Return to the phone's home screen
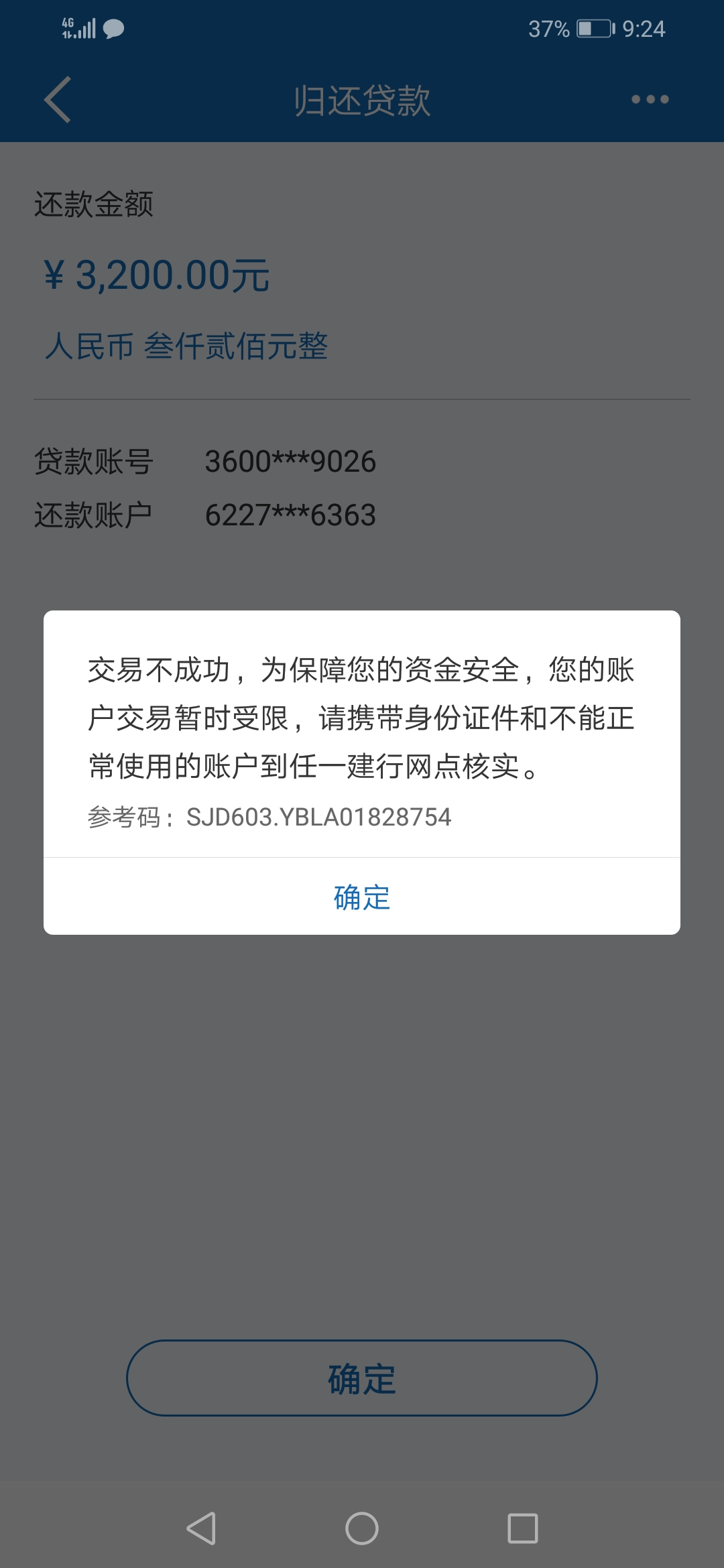This screenshot has width=724, height=1568. click(x=362, y=1528)
